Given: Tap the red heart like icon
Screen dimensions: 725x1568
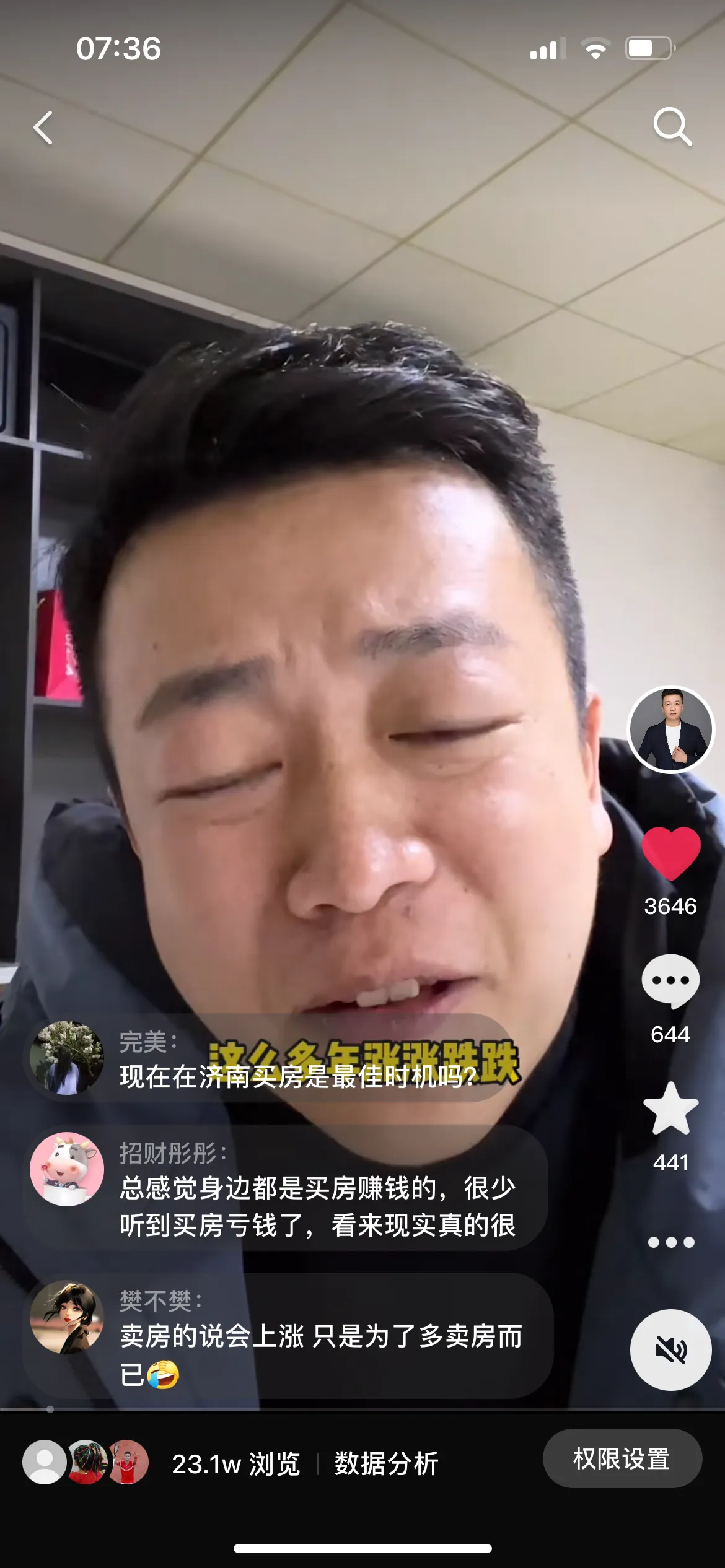Looking at the screenshot, I should (x=671, y=853).
